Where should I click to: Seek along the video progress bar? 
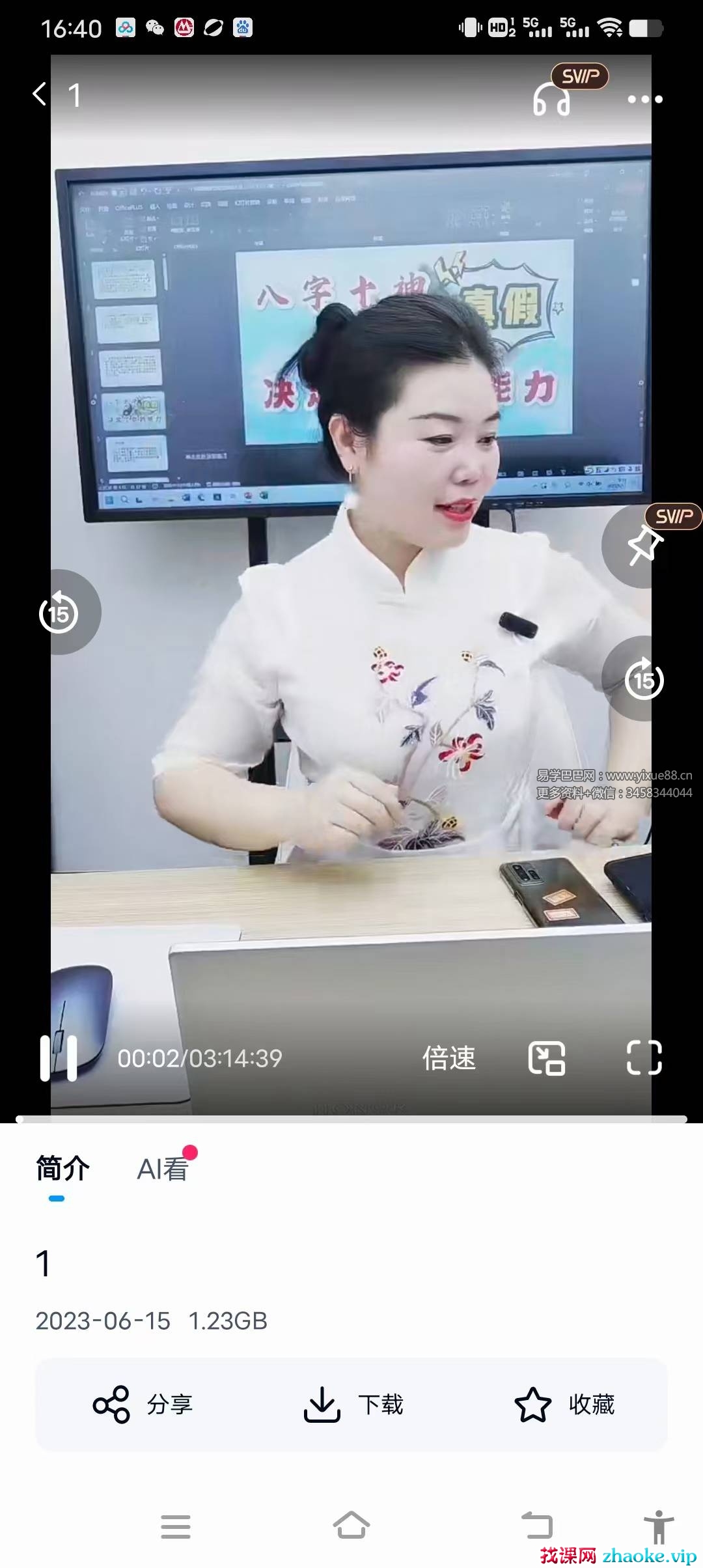point(351,1119)
